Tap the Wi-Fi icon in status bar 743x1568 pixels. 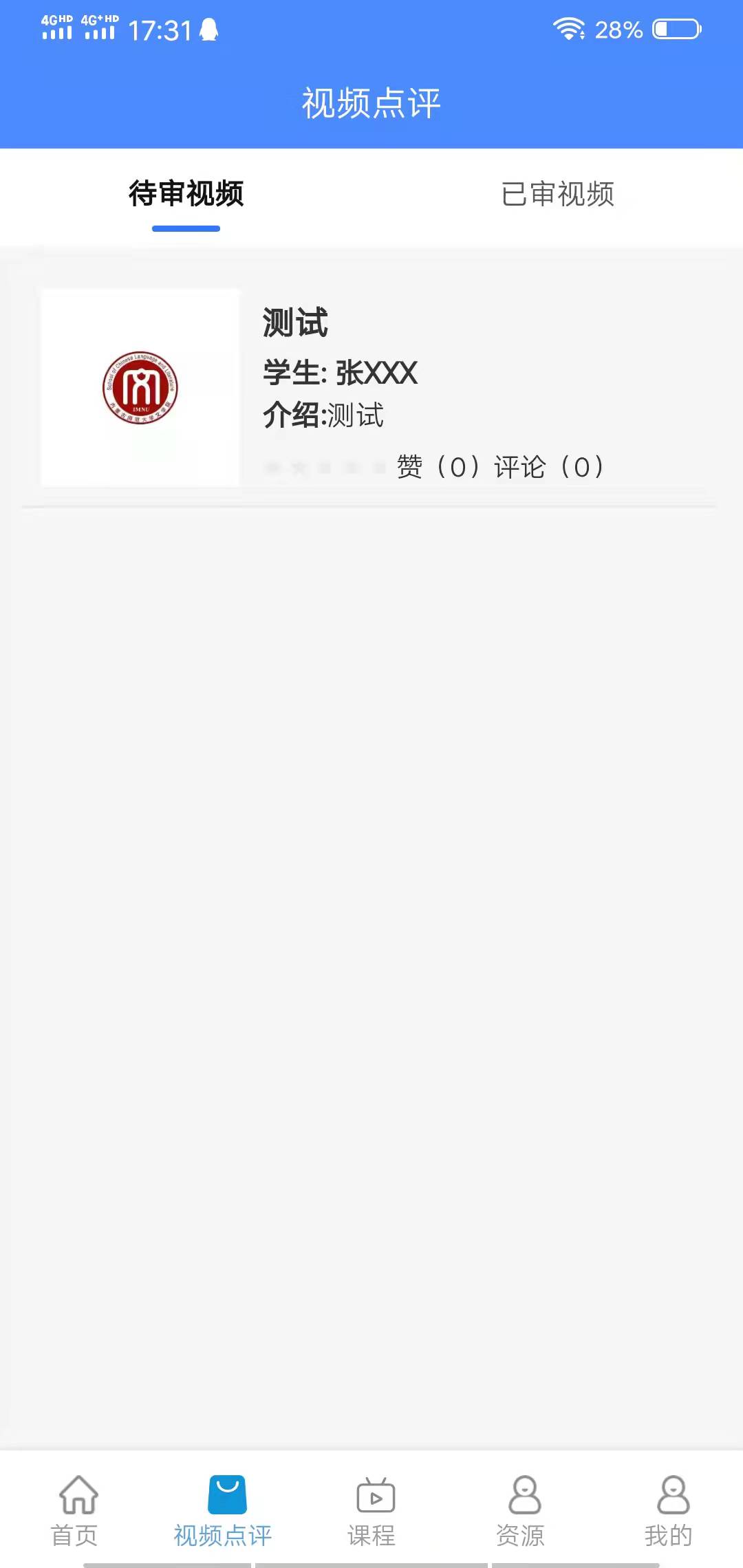pos(568,28)
